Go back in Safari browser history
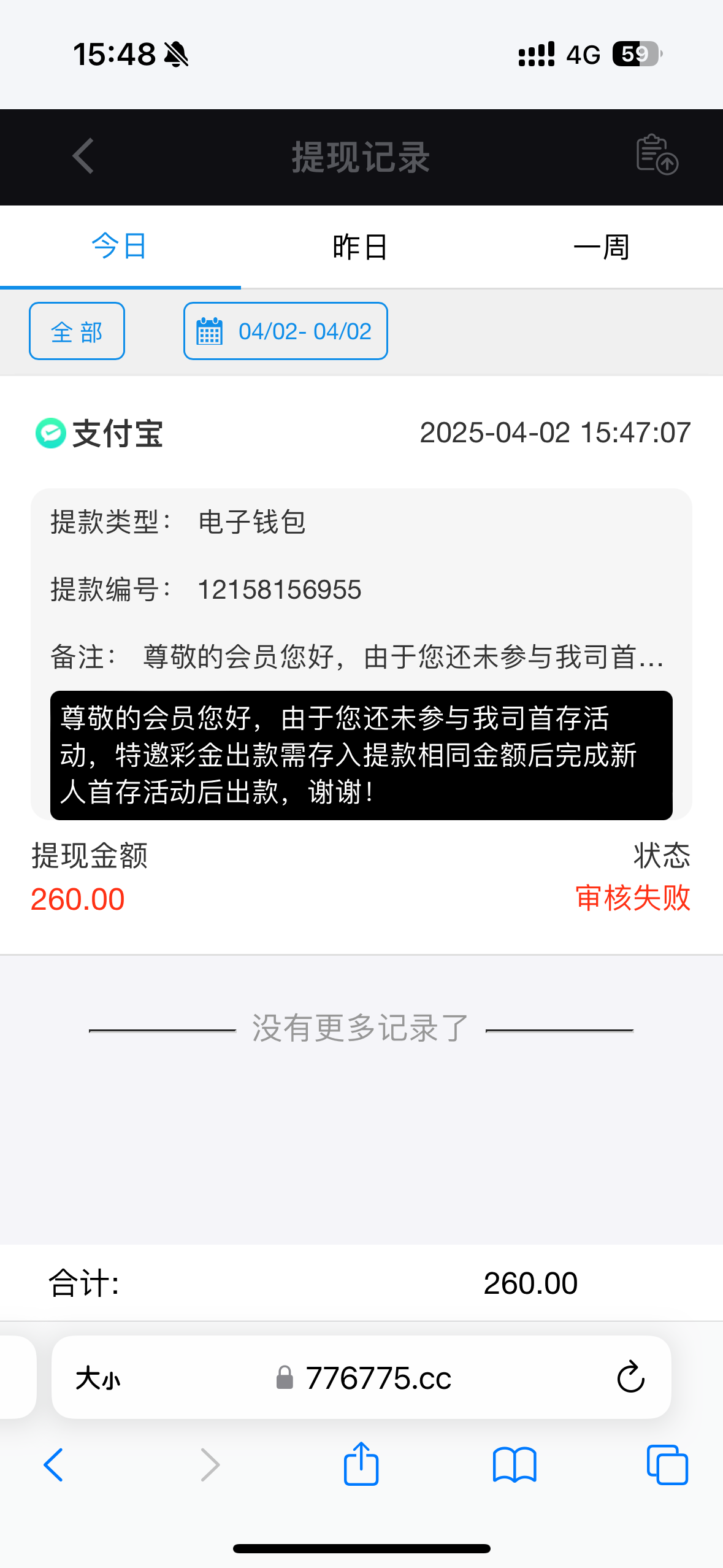Image resolution: width=723 pixels, height=1568 pixels. coord(54,1465)
